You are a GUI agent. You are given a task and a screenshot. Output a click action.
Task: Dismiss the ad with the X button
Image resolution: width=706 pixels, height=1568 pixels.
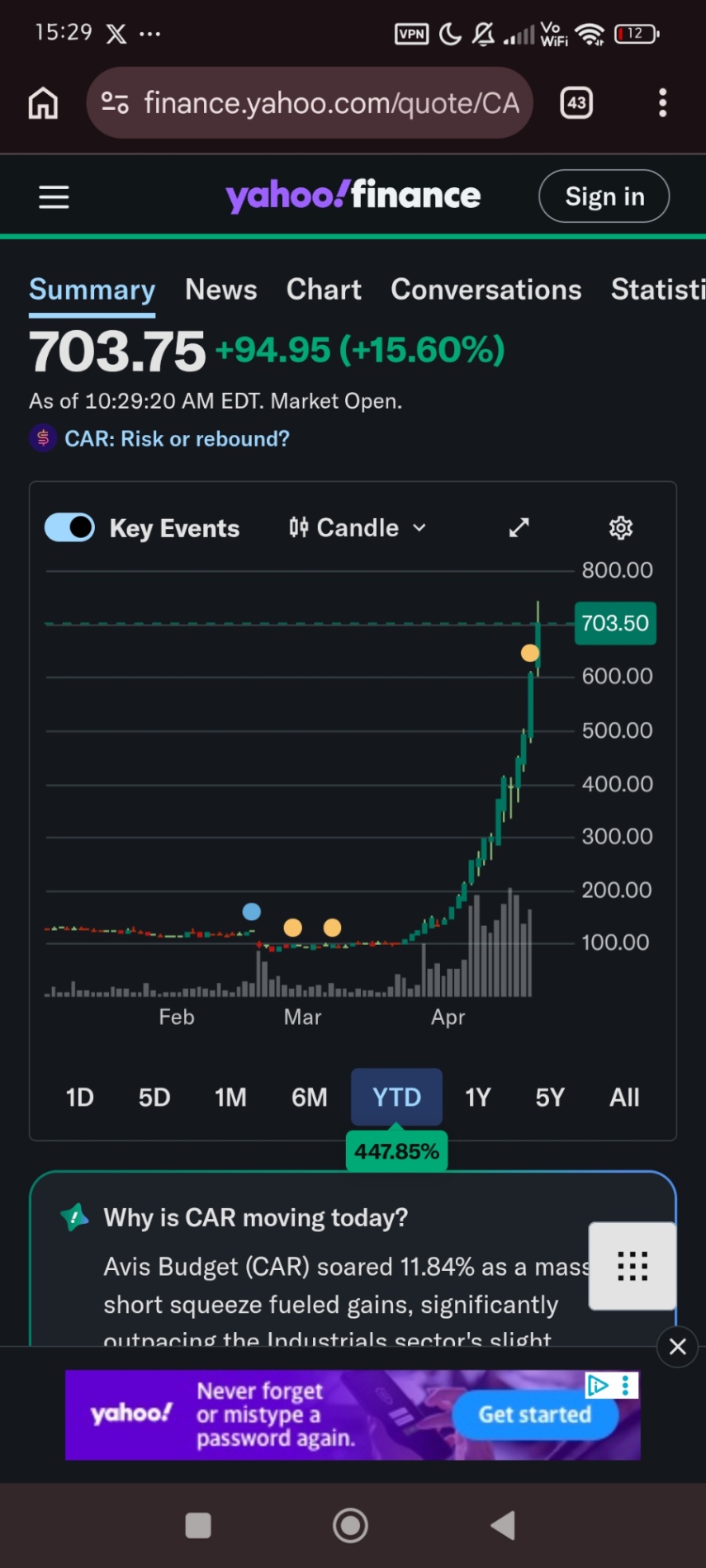click(x=678, y=1347)
